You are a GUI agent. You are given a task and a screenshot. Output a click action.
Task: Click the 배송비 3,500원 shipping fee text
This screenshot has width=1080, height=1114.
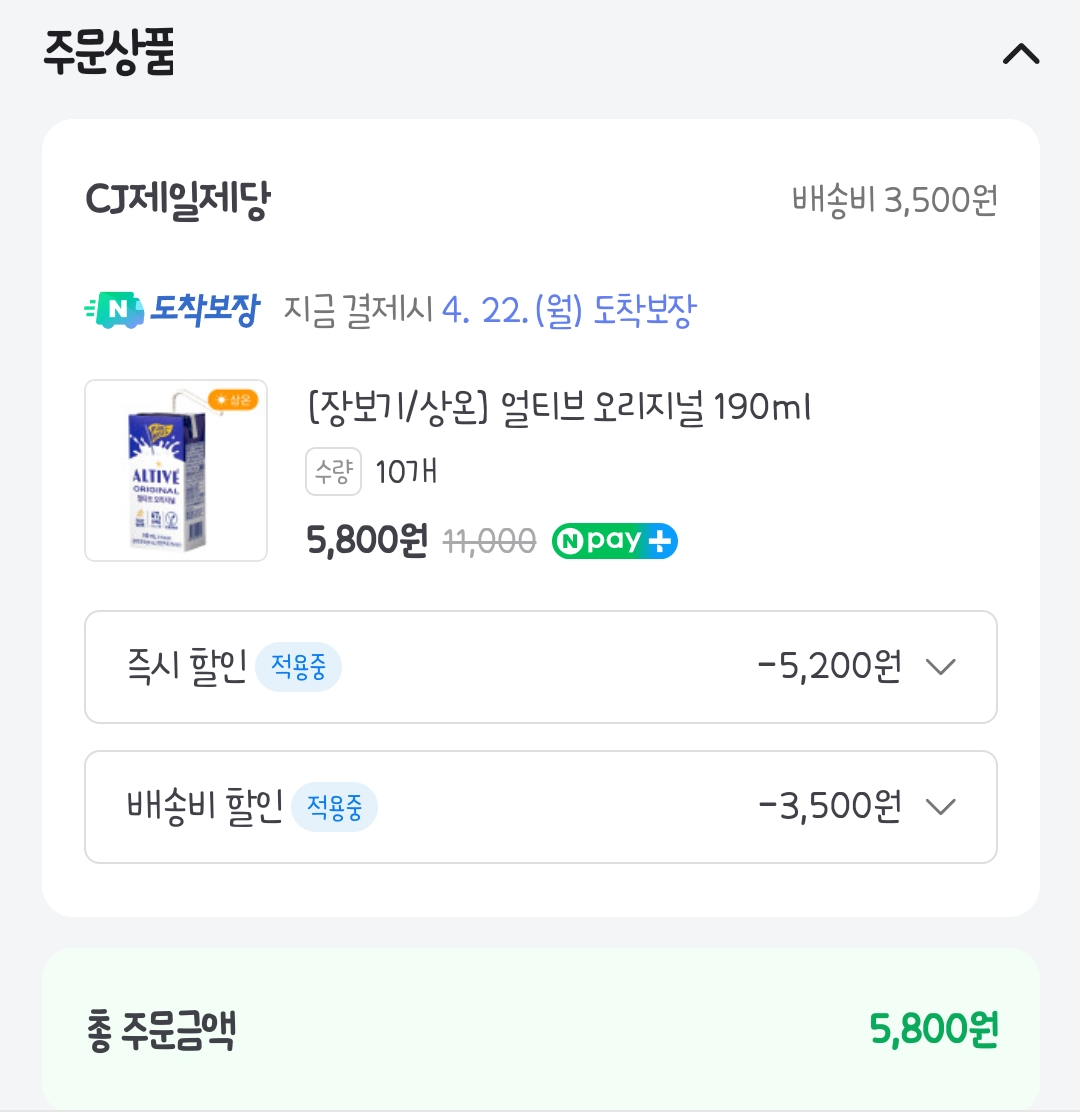[x=895, y=198]
